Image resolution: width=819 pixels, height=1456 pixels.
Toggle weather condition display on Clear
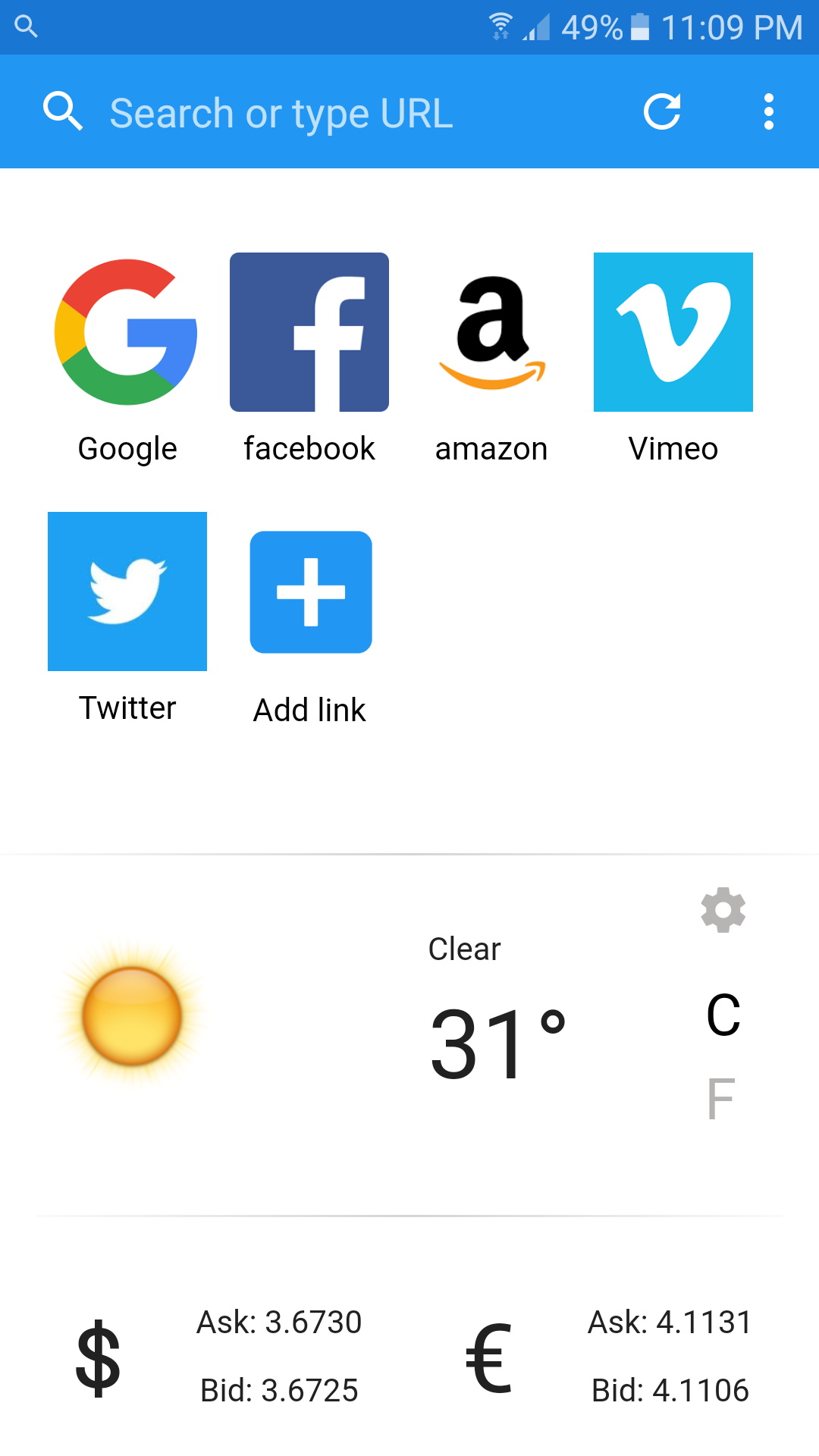(464, 948)
